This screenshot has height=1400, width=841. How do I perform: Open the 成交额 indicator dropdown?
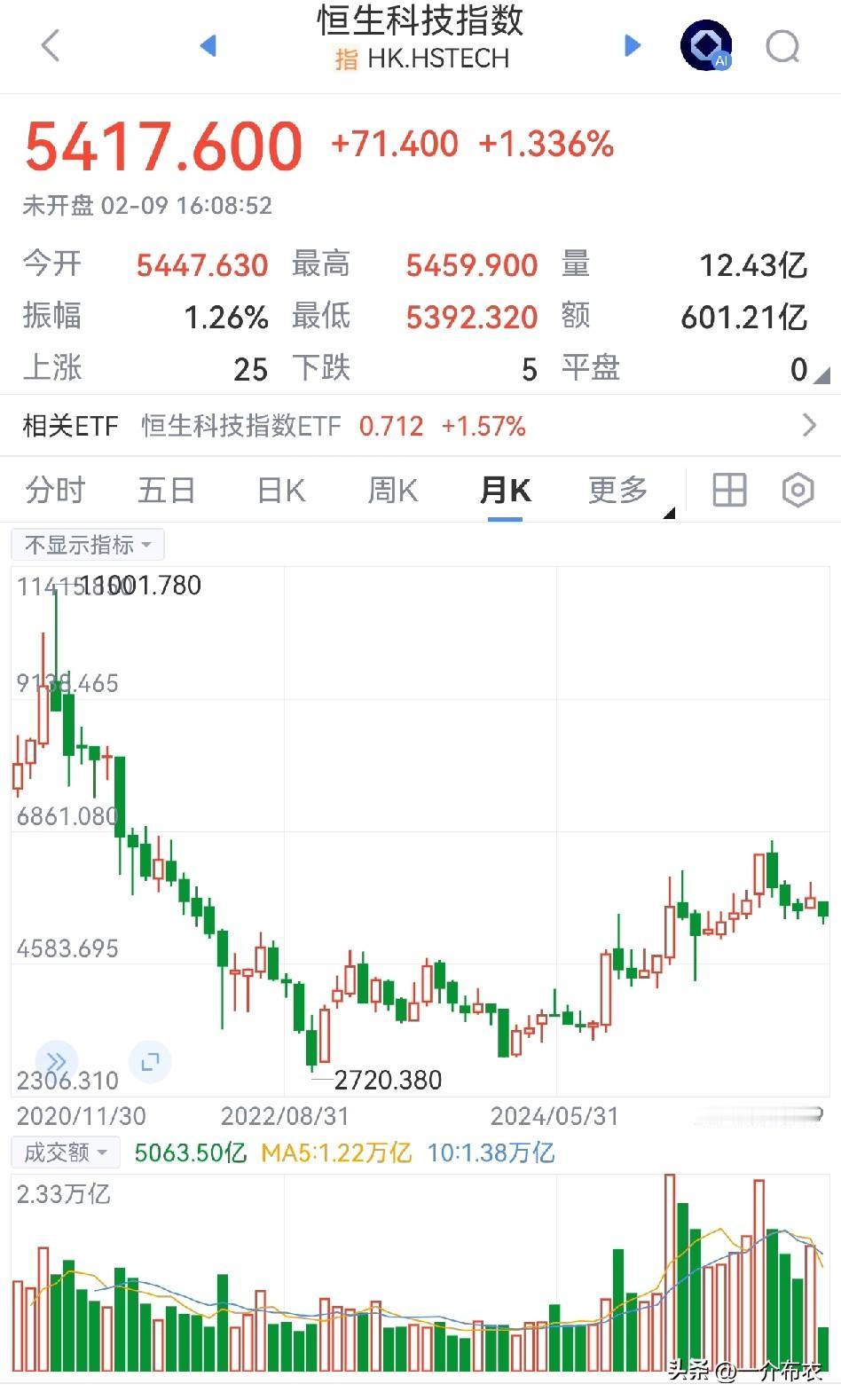point(65,1152)
